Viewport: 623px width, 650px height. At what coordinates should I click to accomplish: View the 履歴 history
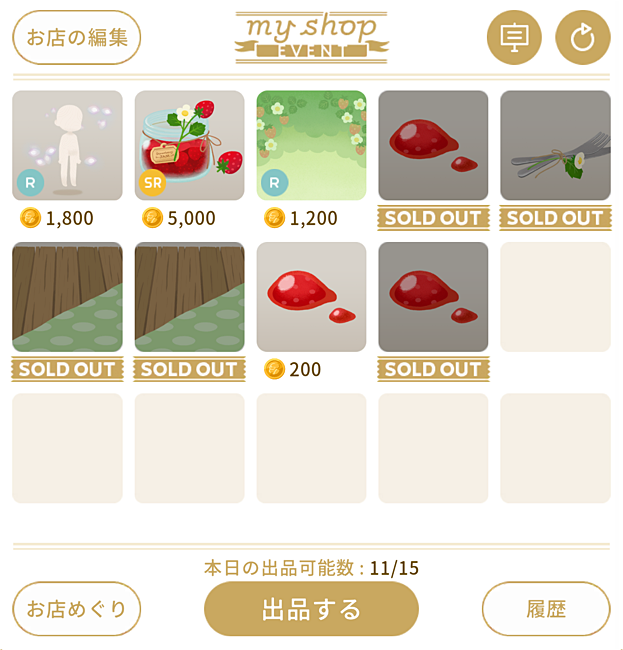pos(546,609)
